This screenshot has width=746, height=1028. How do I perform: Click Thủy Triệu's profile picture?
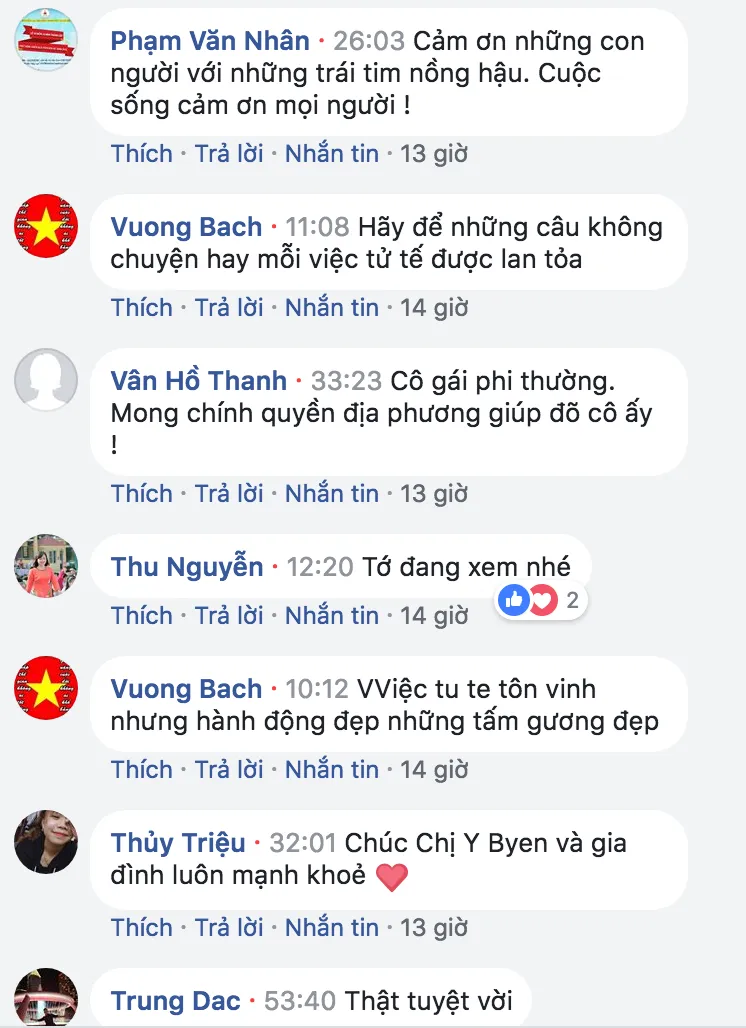click(44, 843)
